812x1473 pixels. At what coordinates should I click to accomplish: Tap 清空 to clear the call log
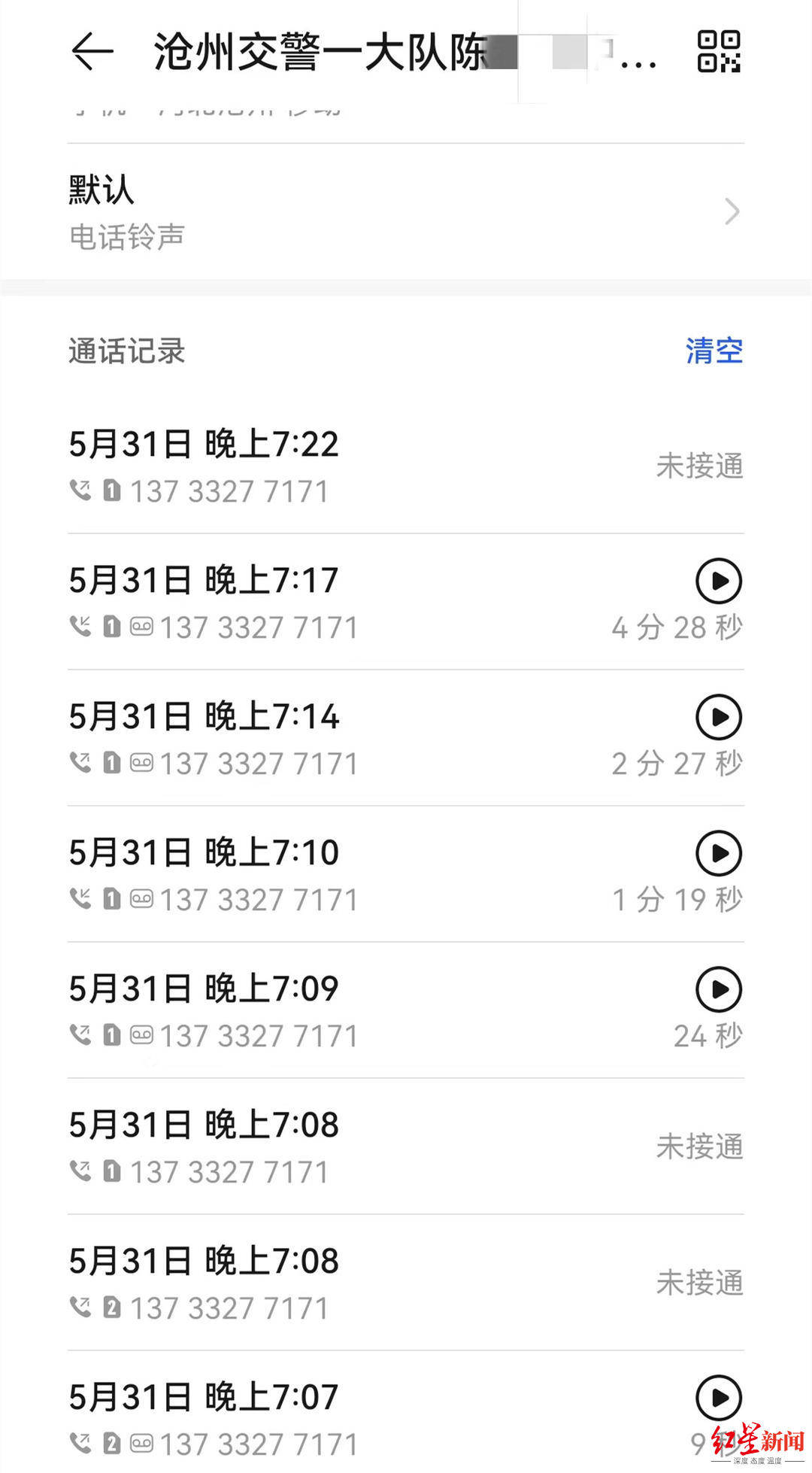pyautogui.click(x=714, y=351)
